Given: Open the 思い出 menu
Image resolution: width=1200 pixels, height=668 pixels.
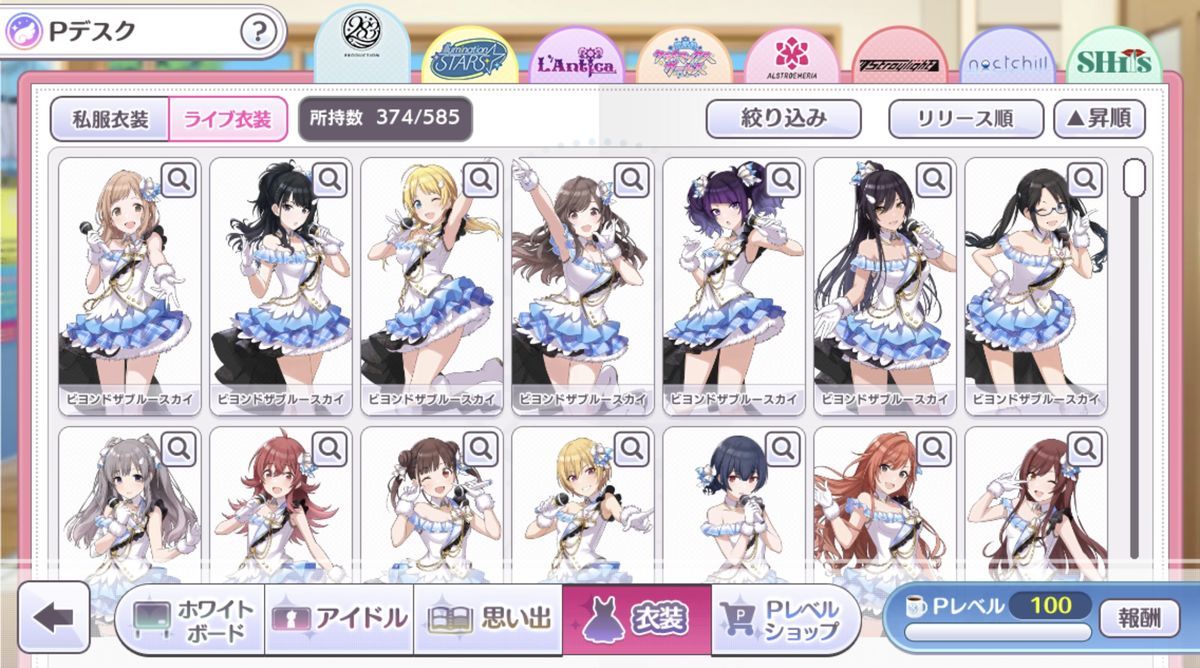Looking at the screenshot, I should (488, 619).
